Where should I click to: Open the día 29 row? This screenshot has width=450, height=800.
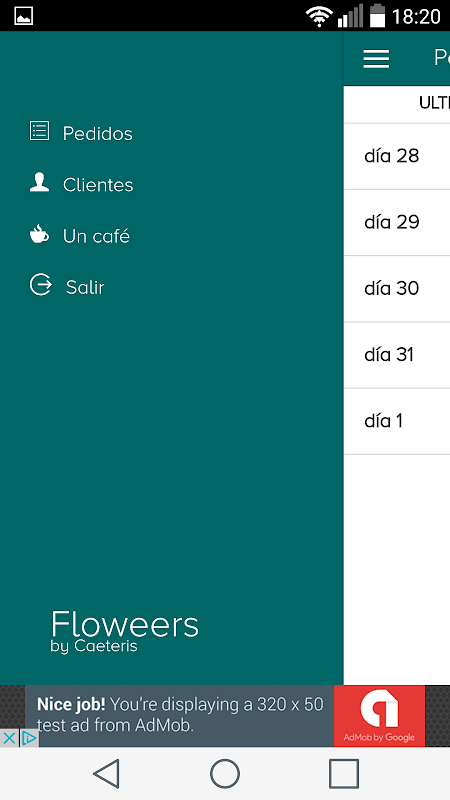tap(397, 222)
